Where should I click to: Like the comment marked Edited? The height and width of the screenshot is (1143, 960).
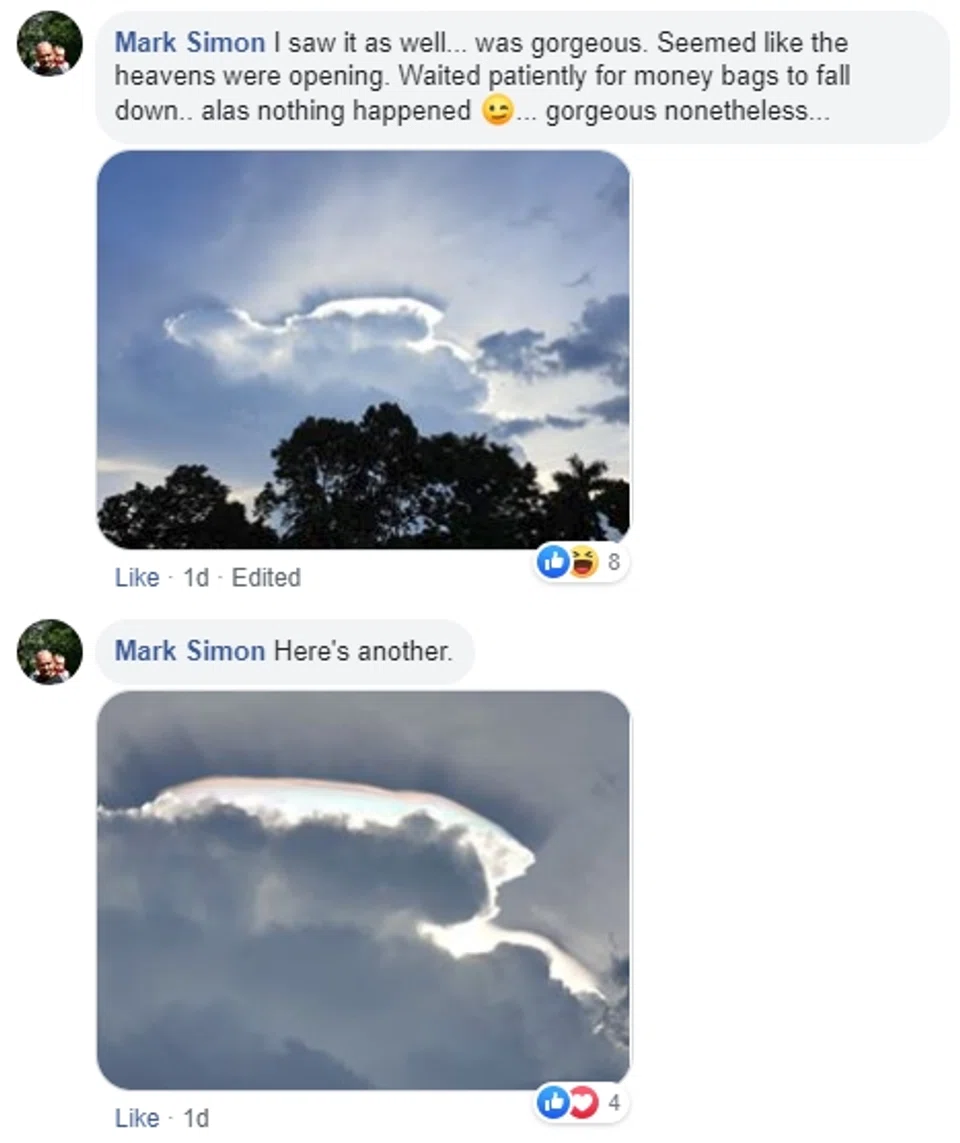tap(137, 577)
